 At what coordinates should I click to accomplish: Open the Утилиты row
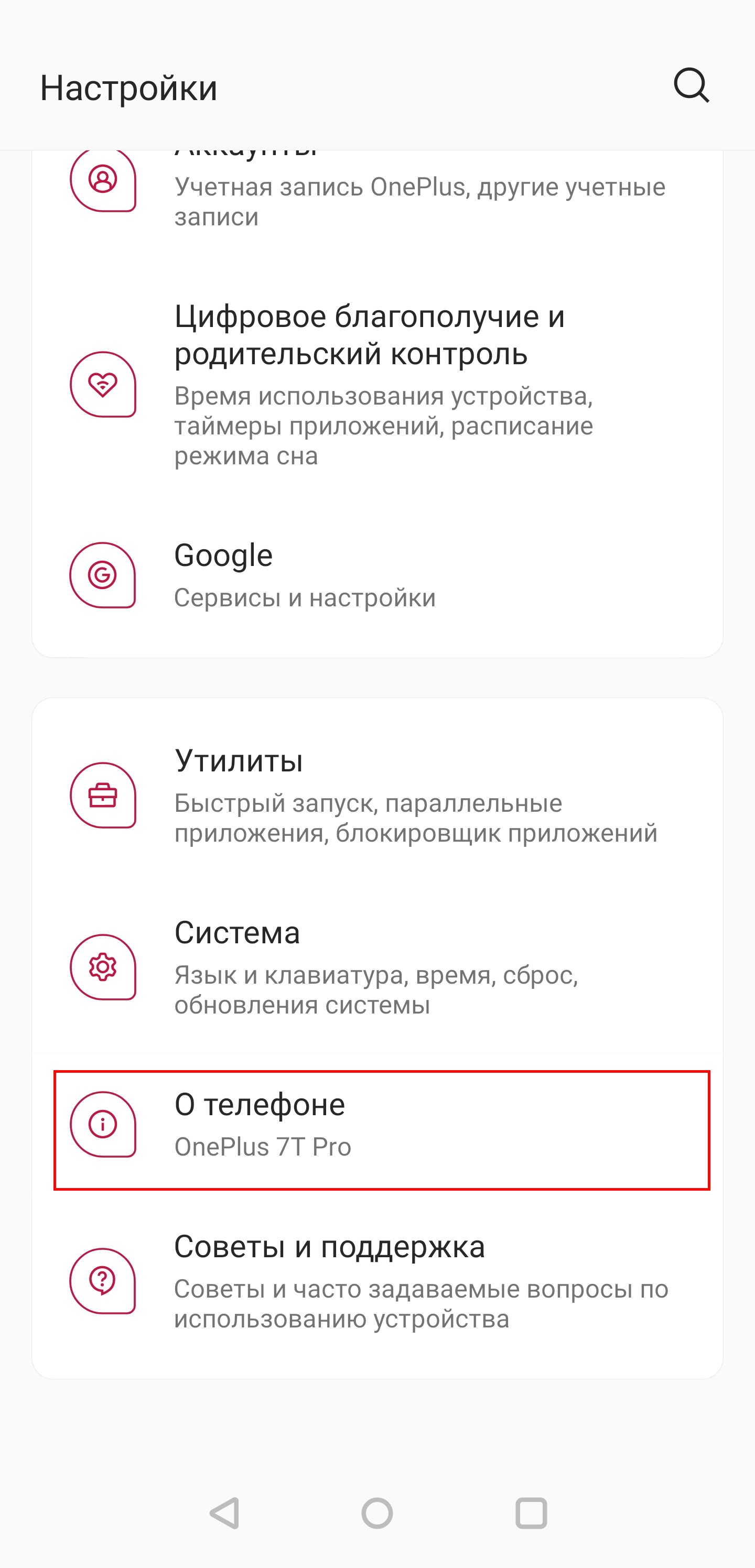click(x=377, y=796)
